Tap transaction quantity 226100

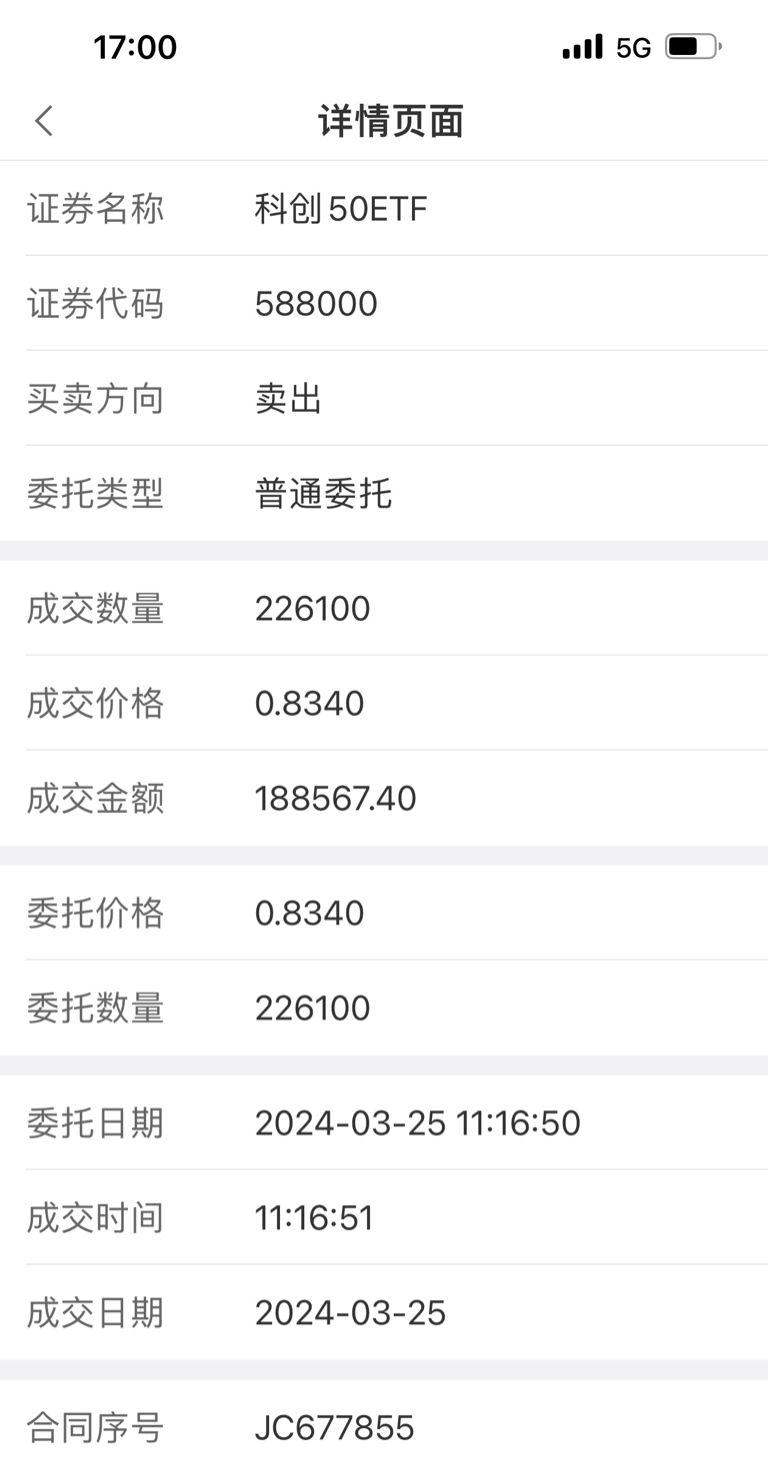314,608
